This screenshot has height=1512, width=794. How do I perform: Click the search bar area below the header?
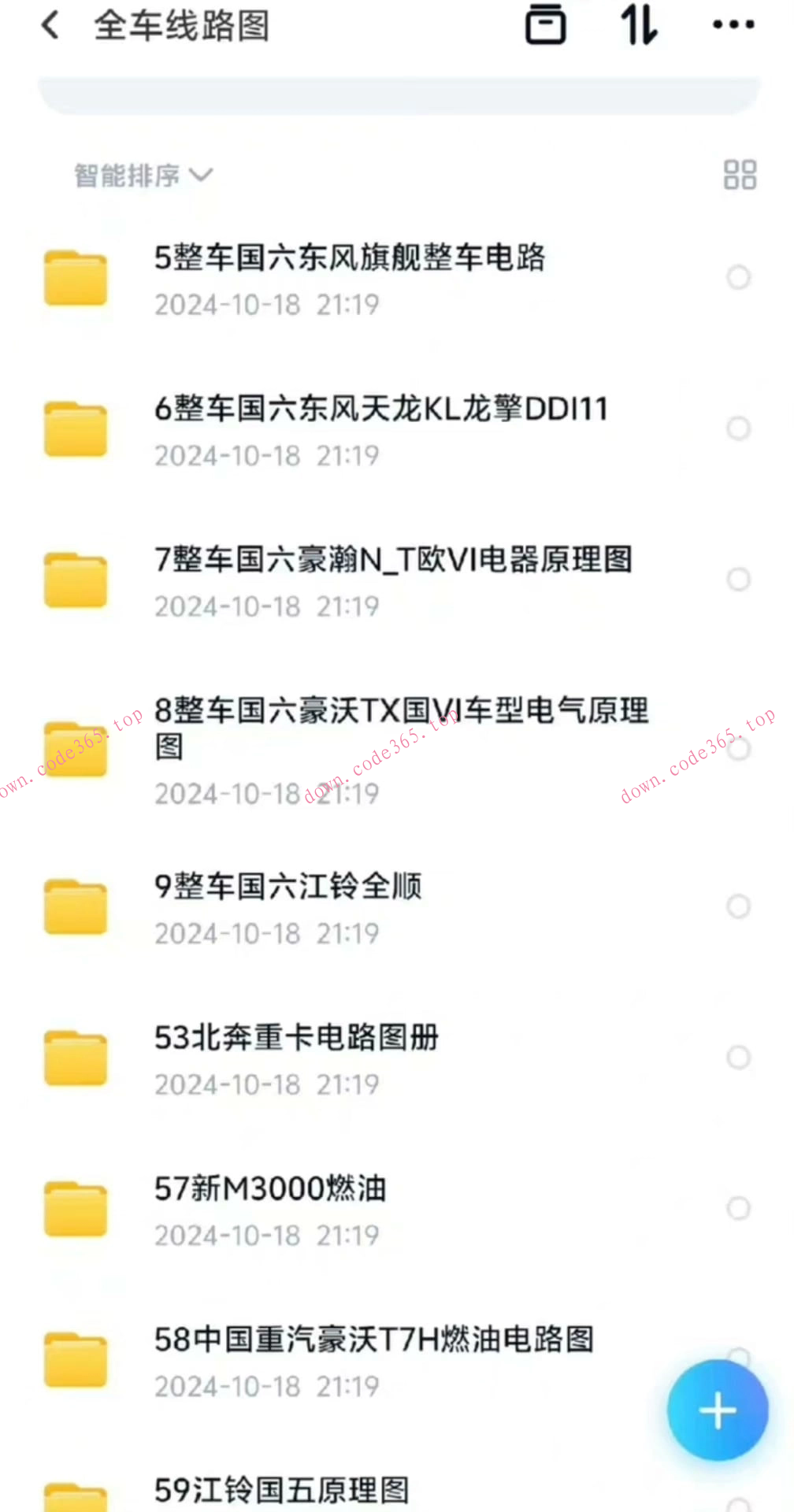tap(397, 87)
